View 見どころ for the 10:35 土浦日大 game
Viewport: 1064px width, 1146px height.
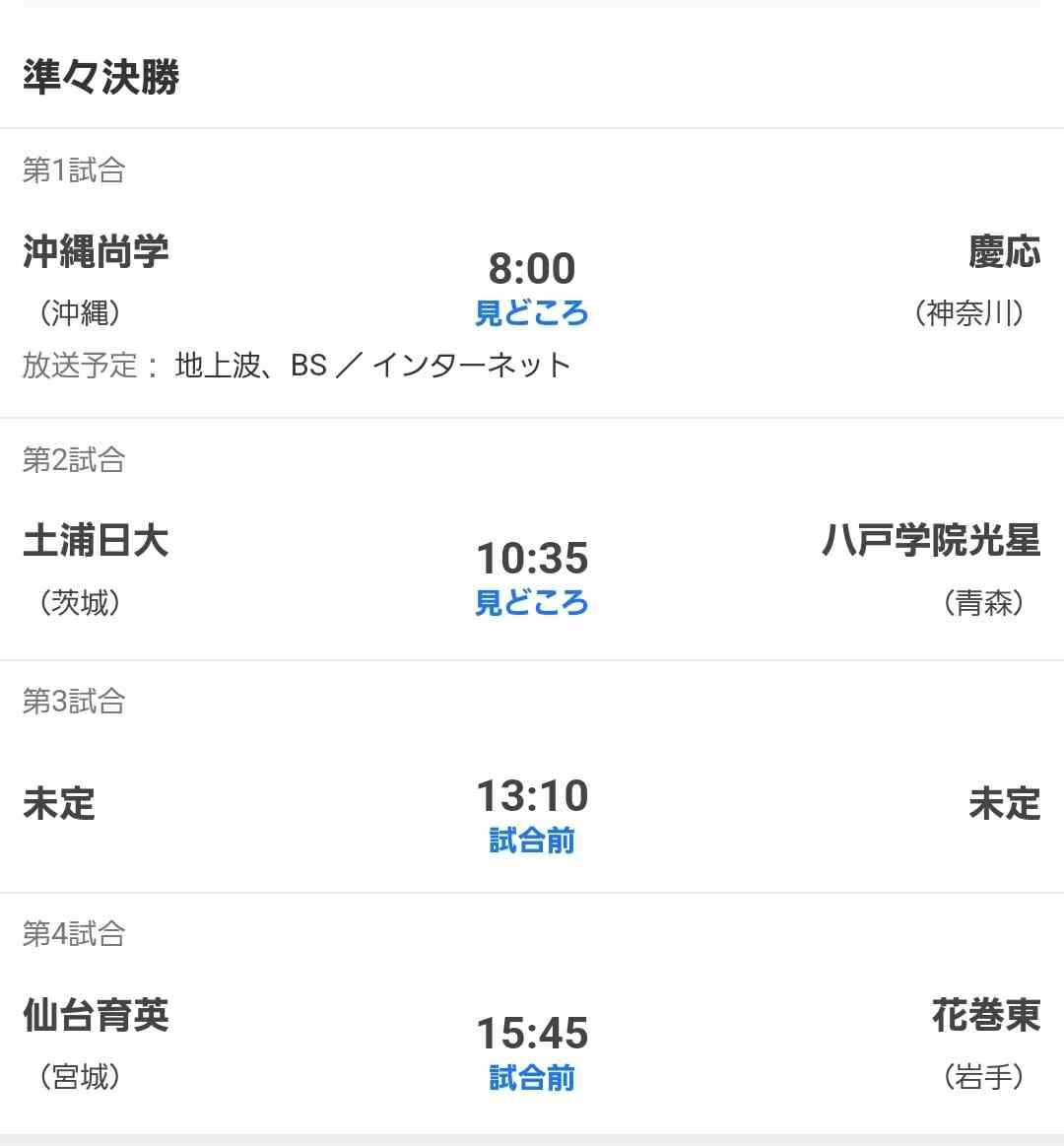531,602
